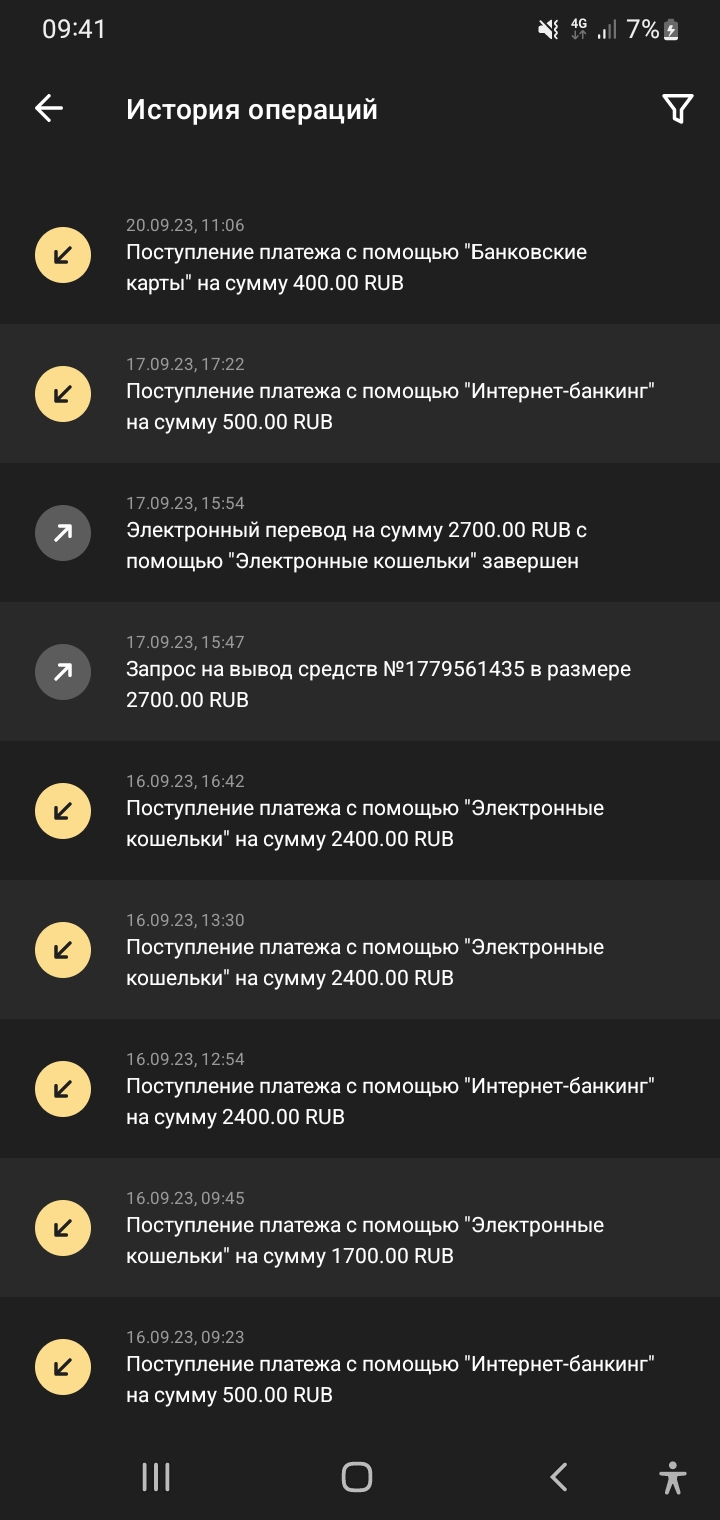This screenshot has height=1520, width=720.
Task: Open the recent apps overview
Action: click(x=156, y=1477)
